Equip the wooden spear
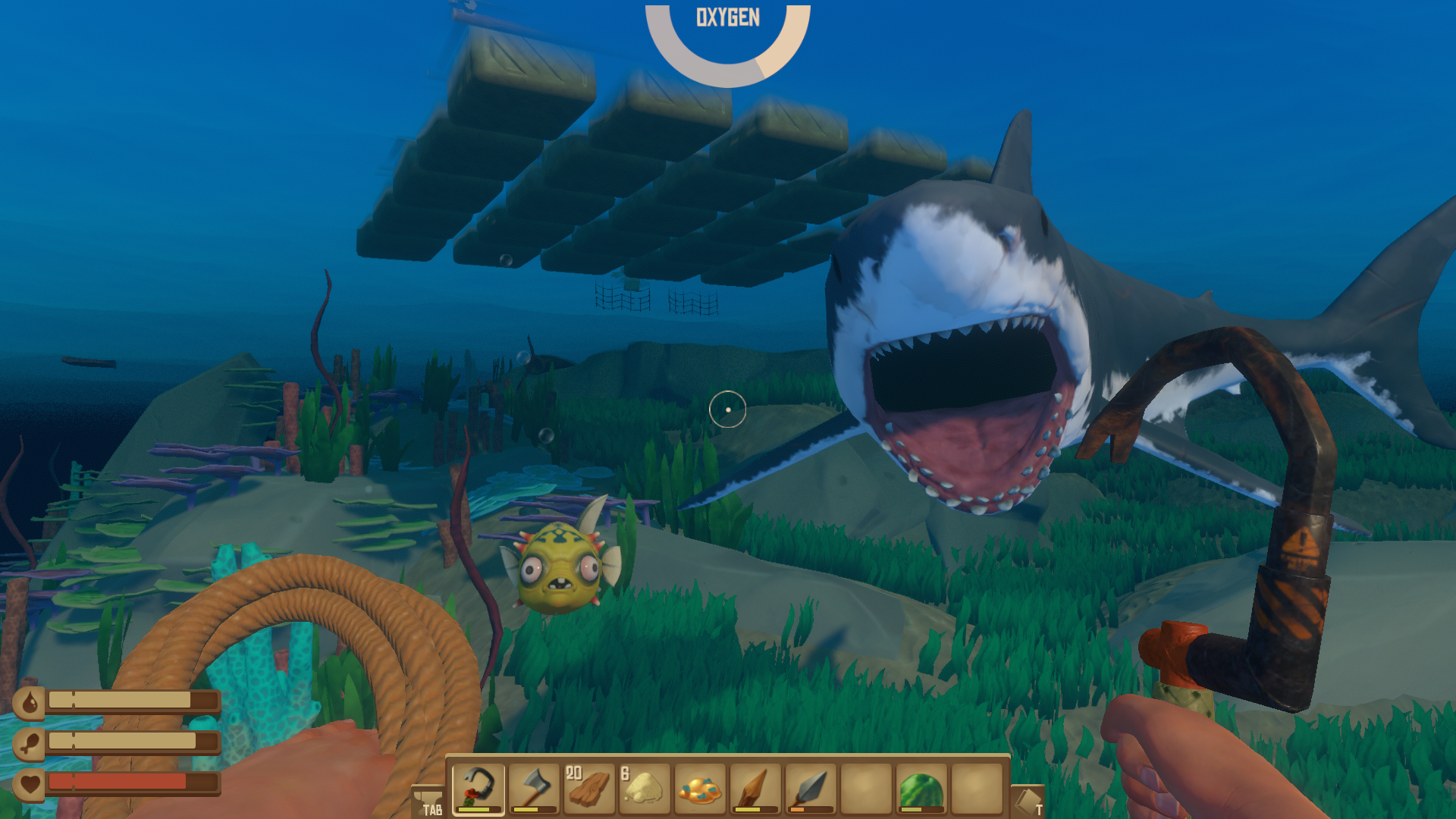The height and width of the screenshot is (819, 1456). coord(755,789)
